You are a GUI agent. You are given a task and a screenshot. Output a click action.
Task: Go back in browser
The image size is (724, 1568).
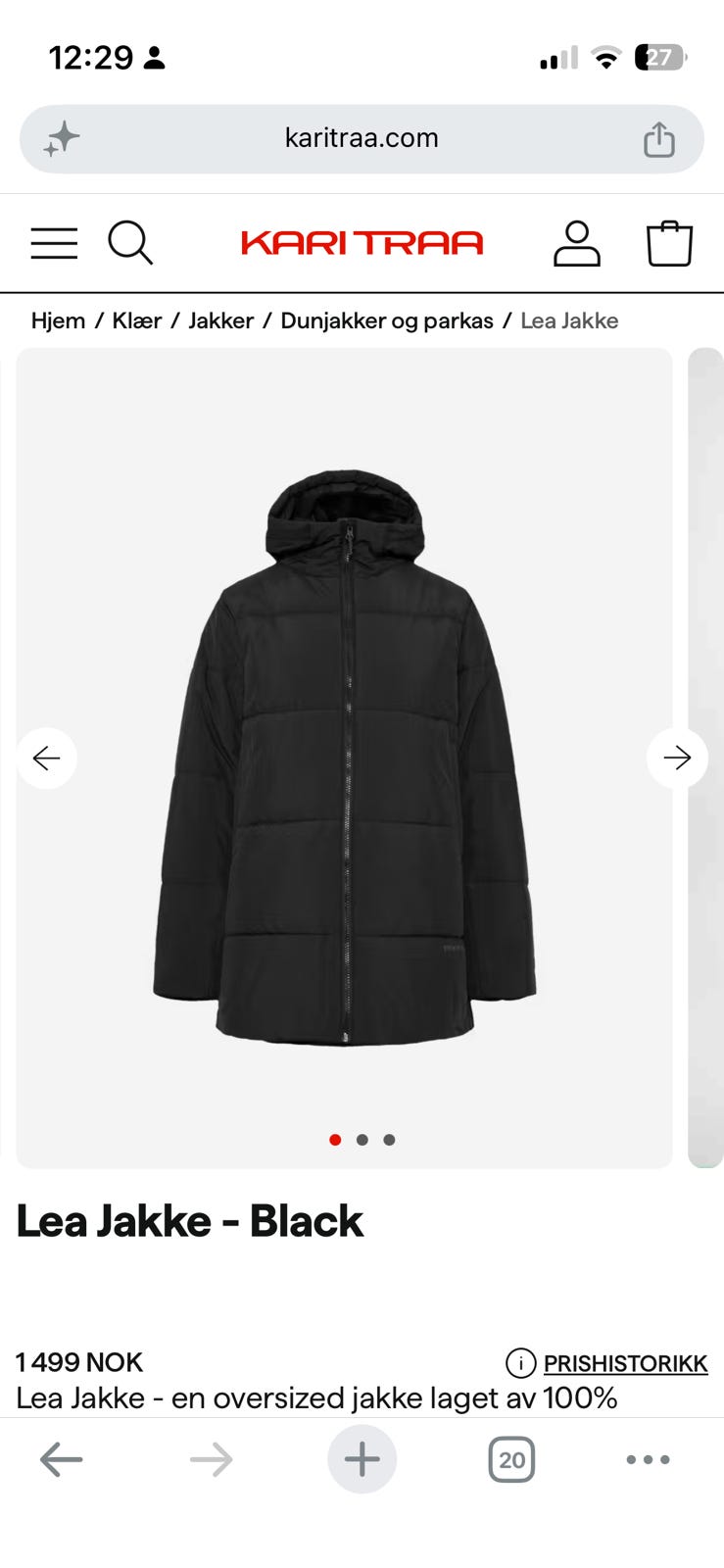(61, 1459)
